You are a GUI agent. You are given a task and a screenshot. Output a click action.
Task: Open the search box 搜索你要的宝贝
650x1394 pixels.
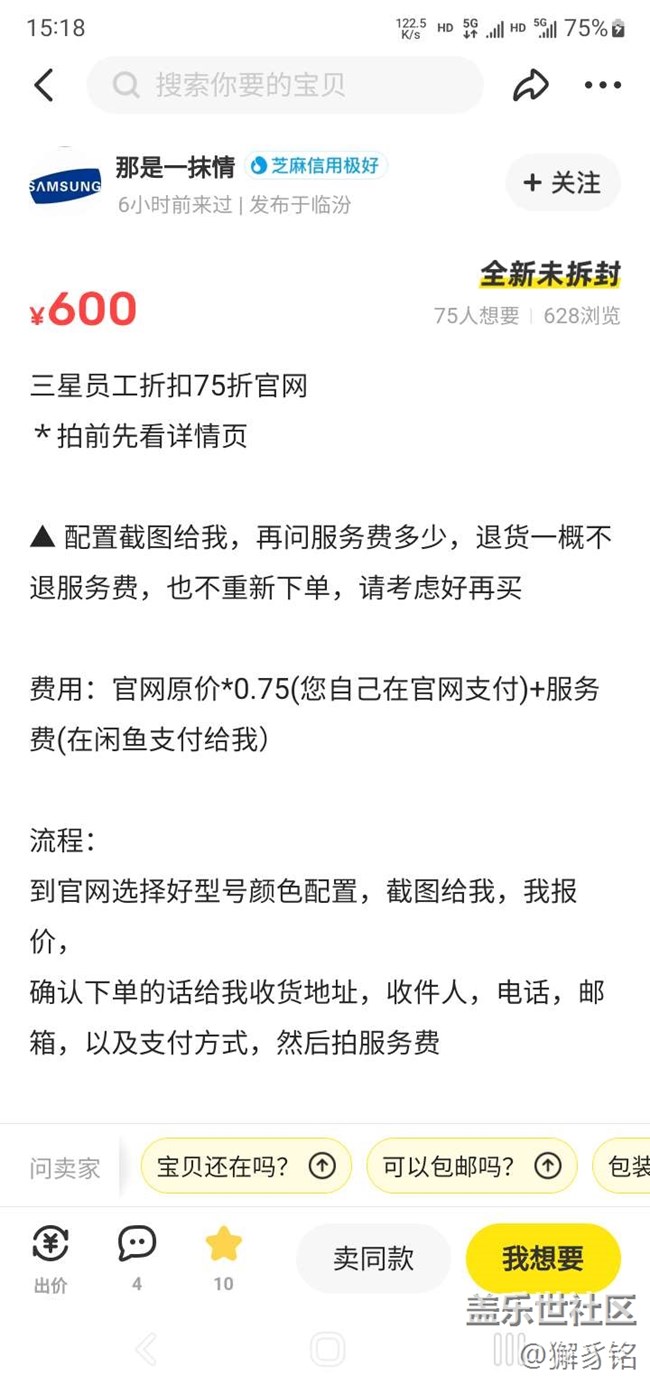point(285,85)
